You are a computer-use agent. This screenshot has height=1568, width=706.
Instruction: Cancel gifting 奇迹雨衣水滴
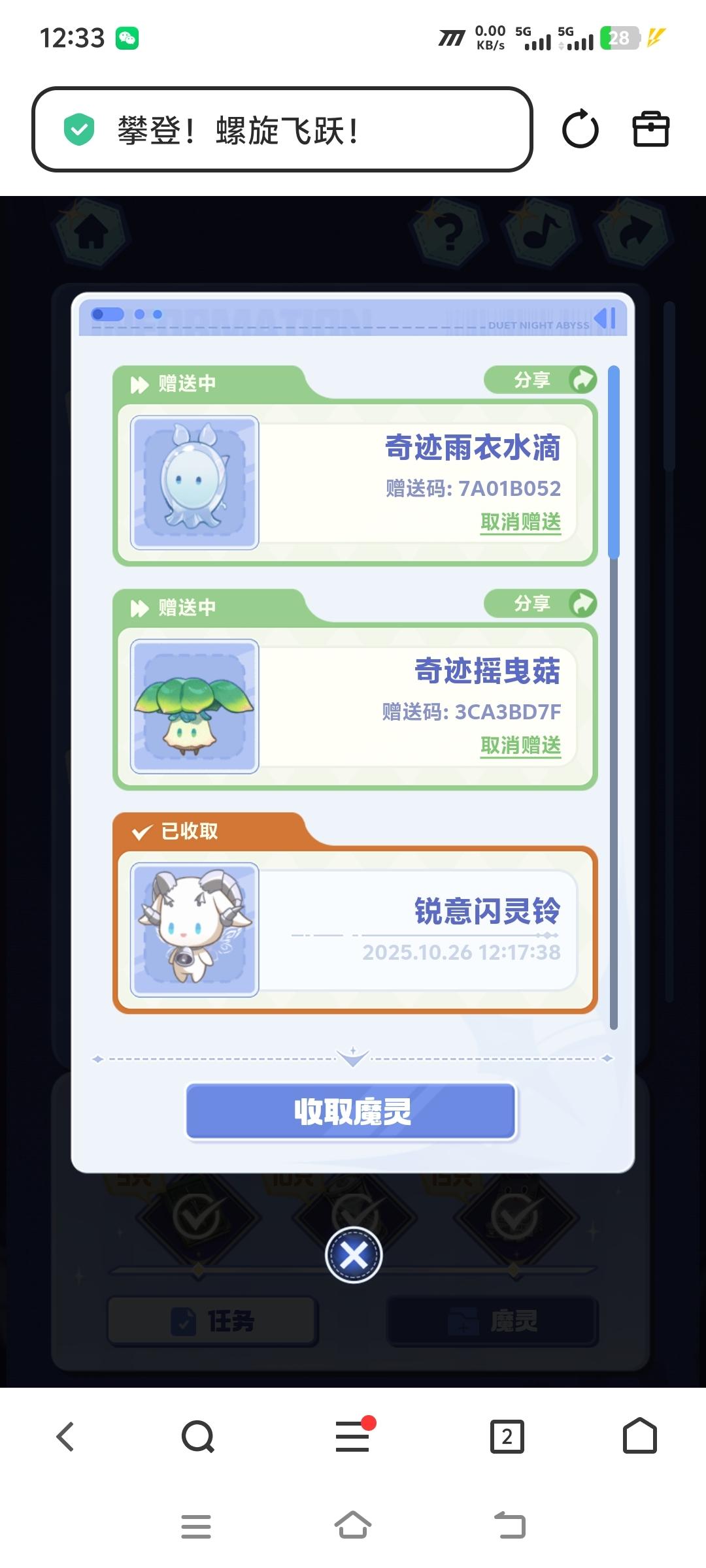click(x=520, y=522)
